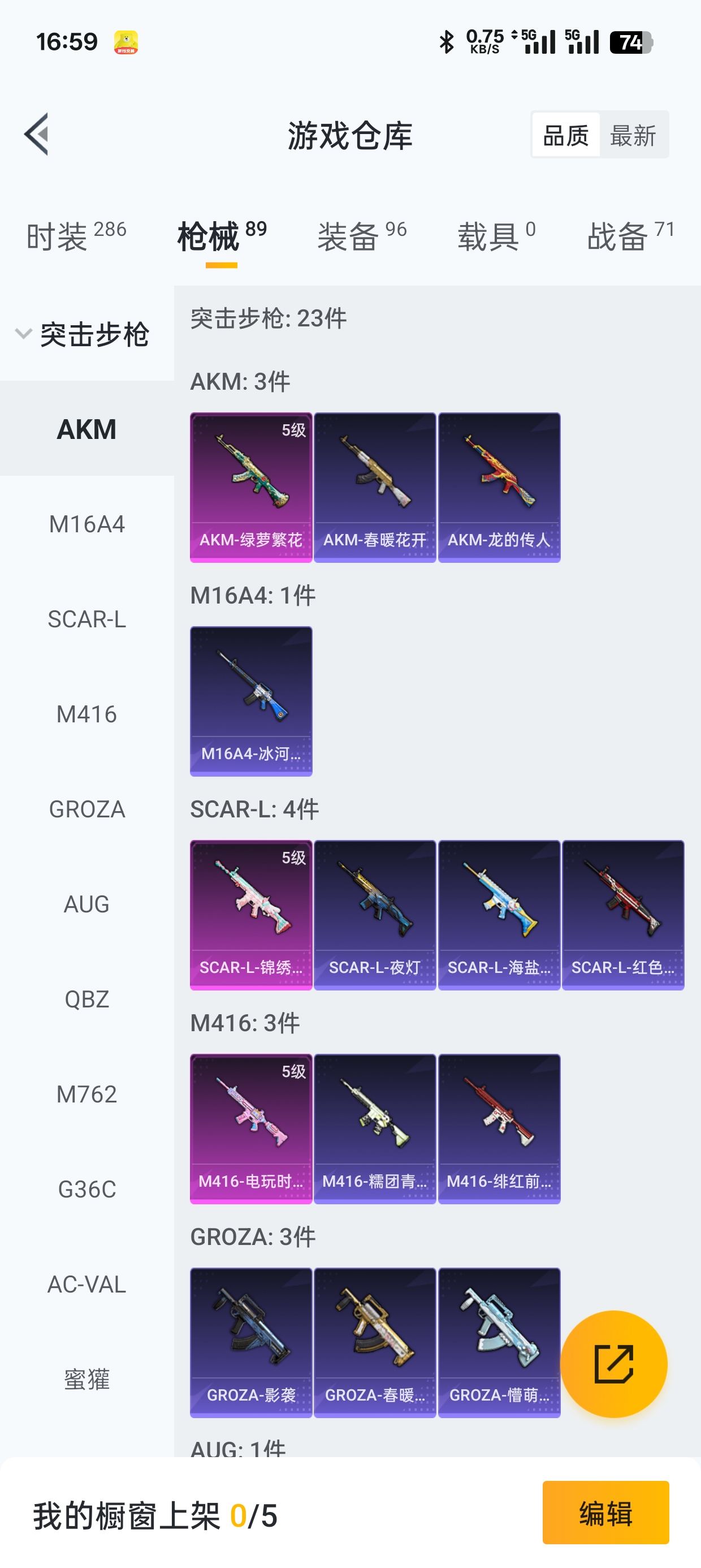This screenshot has height=1568, width=701.
Task: Open the M16A4-冰河 skin tile
Action: pyautogui.click(x=250, y=701)
